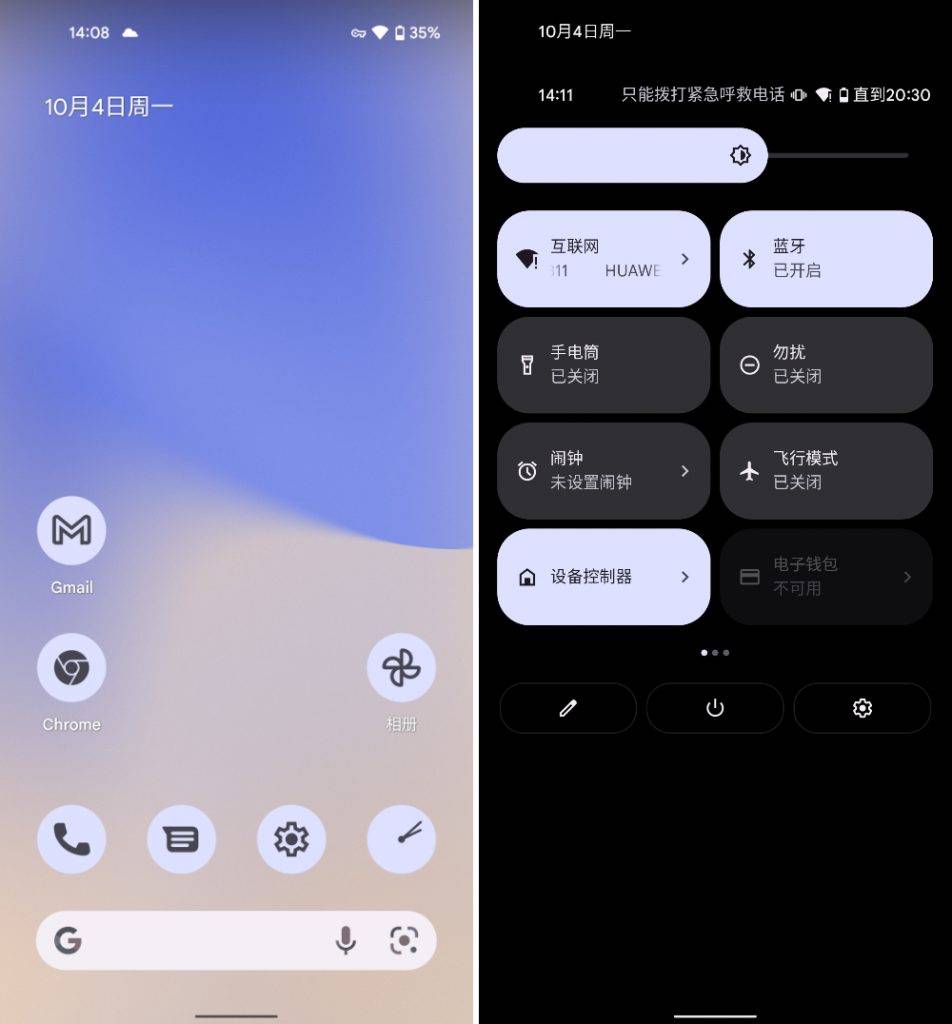952x1024 pixels.
Task: Open system settings via the gear button
Action: 862,708
